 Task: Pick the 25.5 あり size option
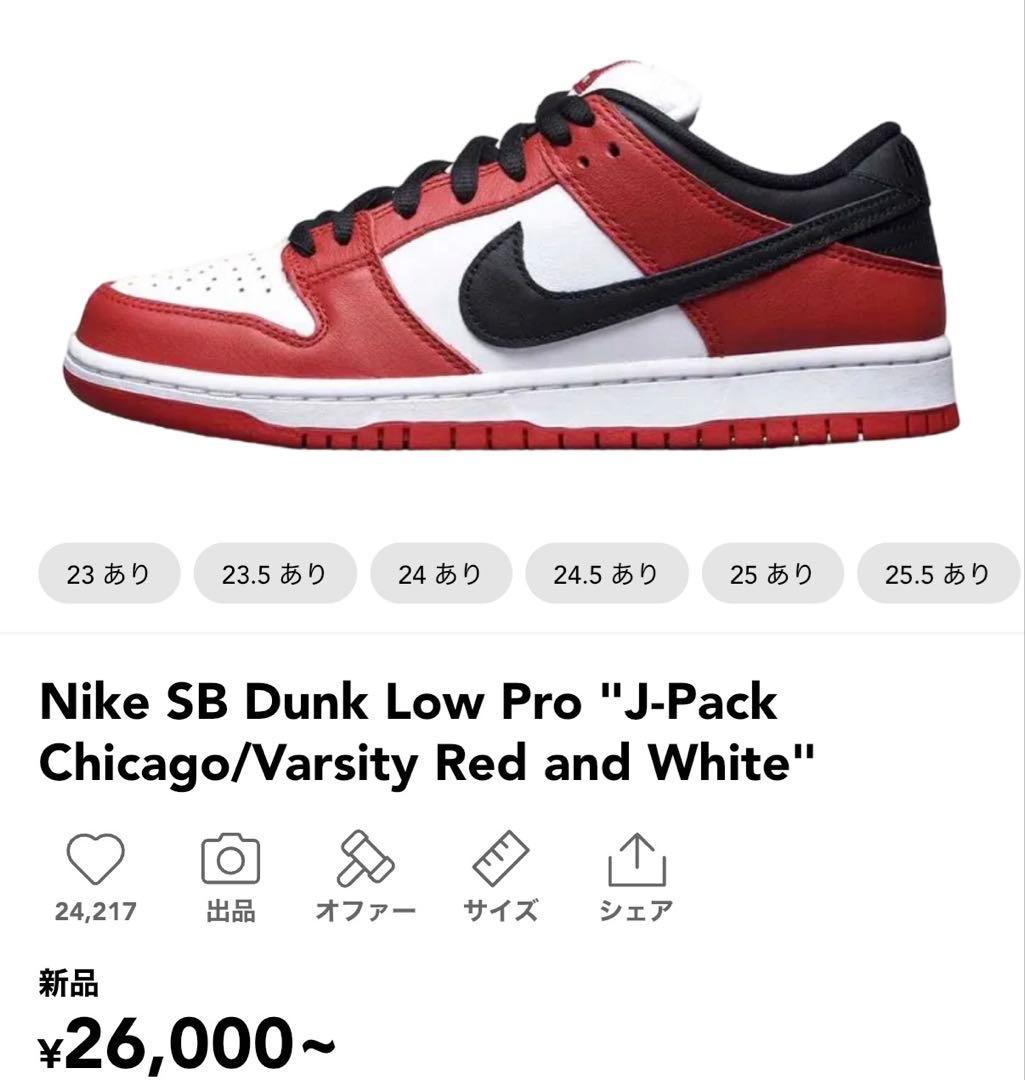tap(935, 573)
